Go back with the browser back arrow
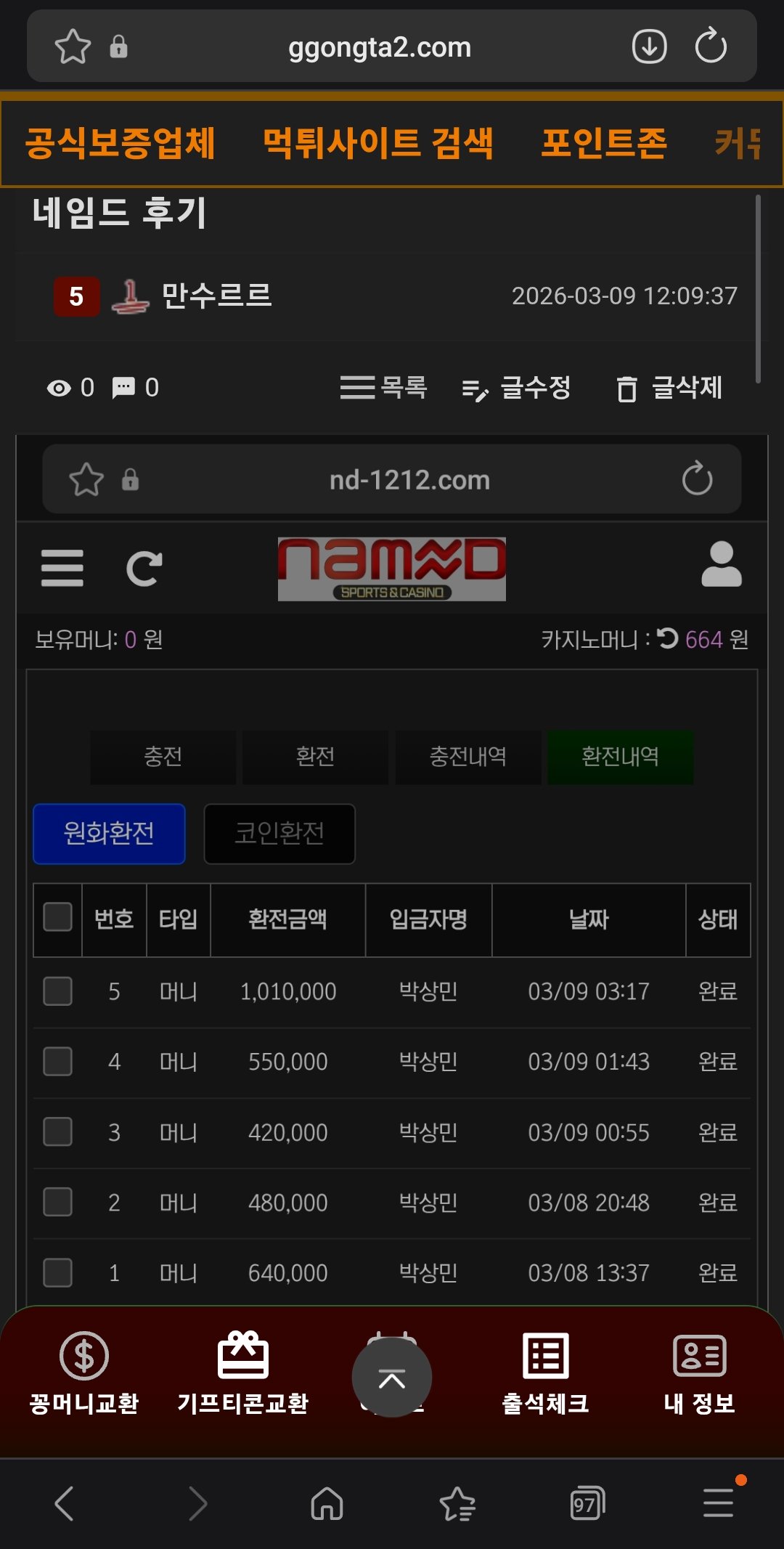This screenshot has width=784, height=1549. [65, 1503]
